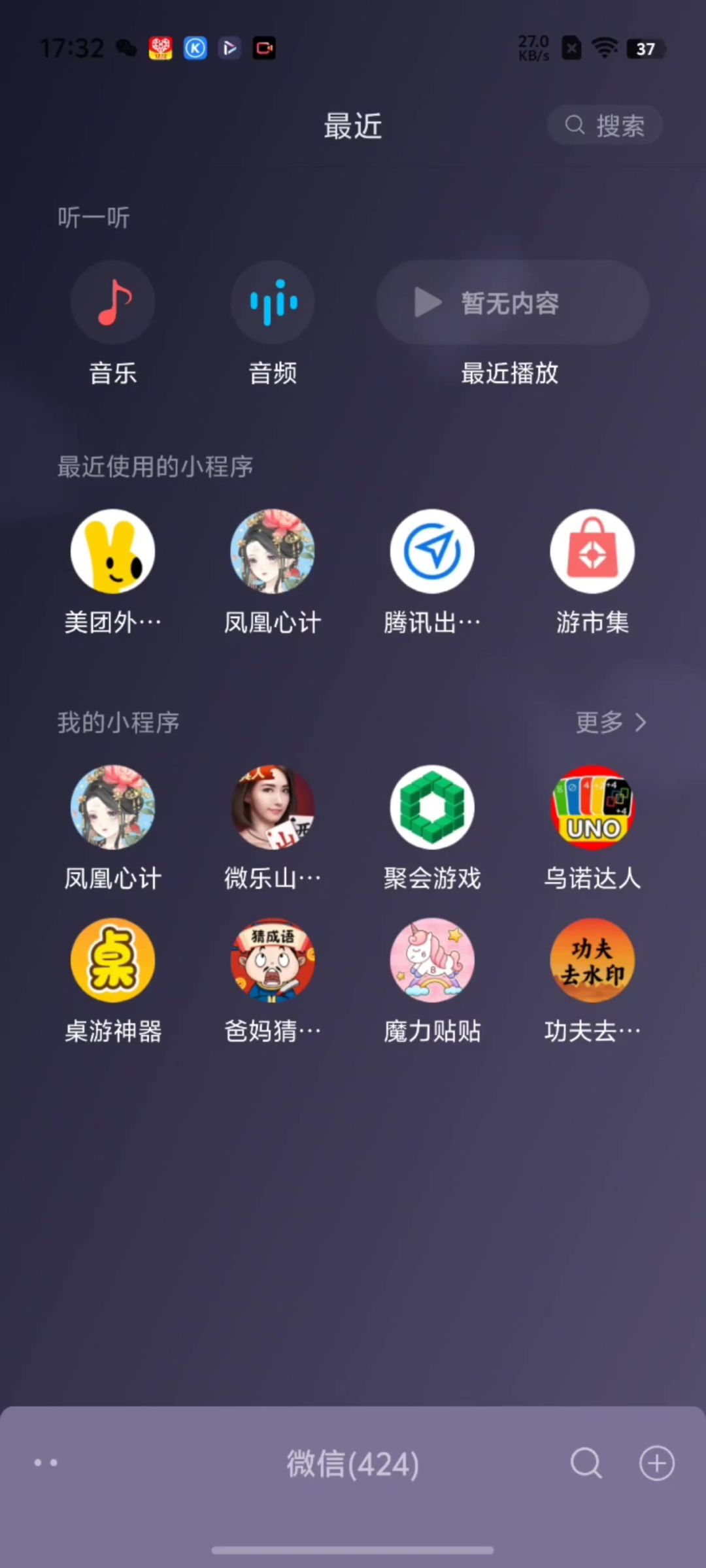Open the 腾讯出行 mini program

pos(432,551)
